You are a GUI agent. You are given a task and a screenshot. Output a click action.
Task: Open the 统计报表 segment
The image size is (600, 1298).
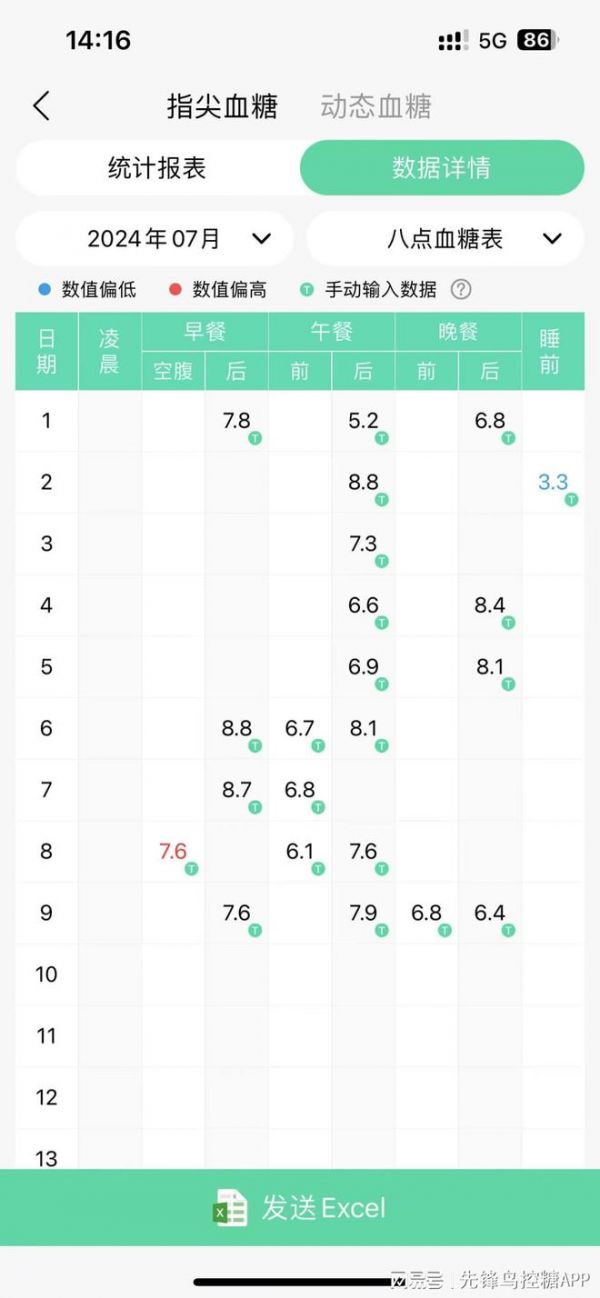point(157,168)
